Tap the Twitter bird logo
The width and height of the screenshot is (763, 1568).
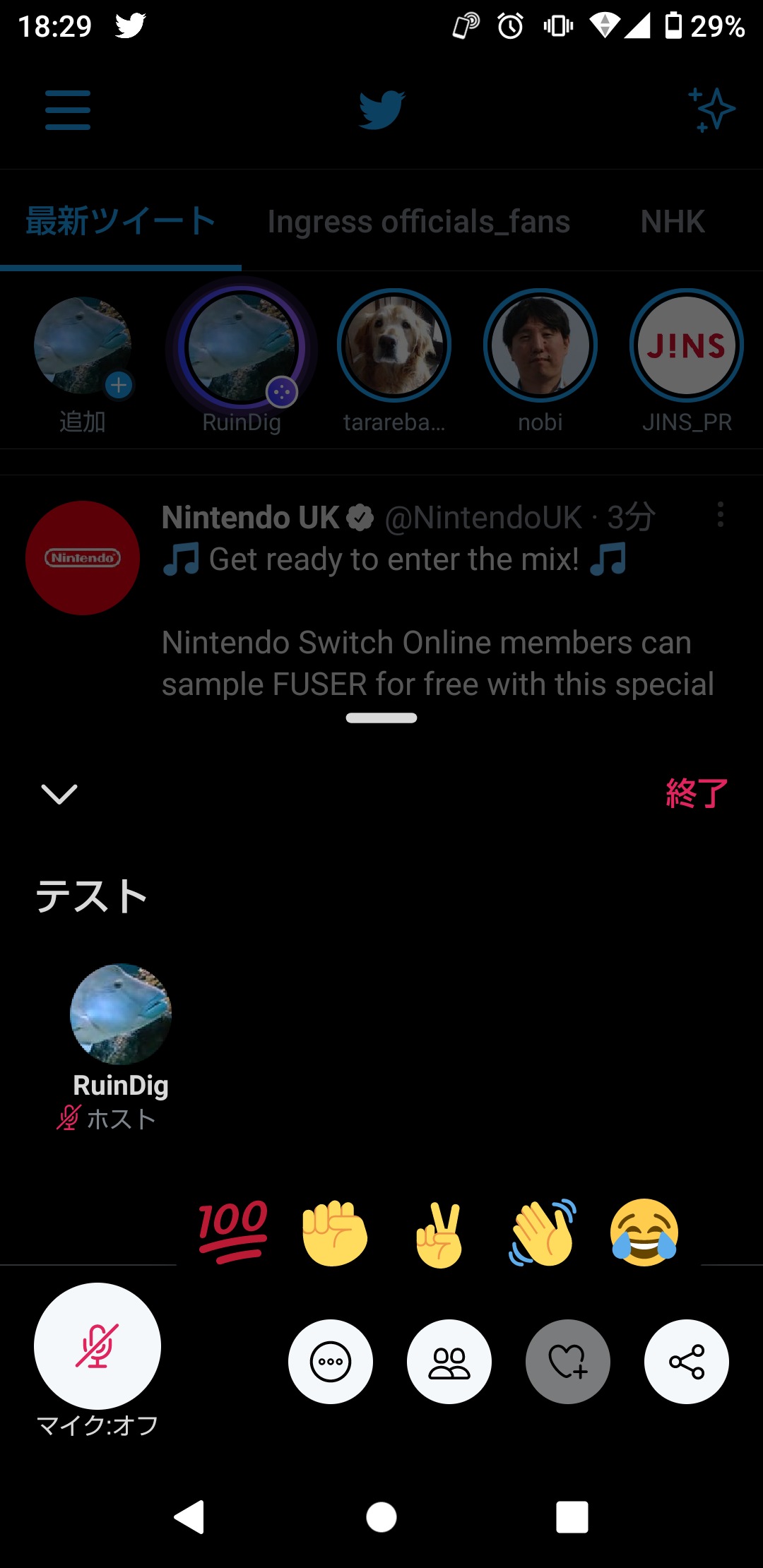(x=381, y=109)
